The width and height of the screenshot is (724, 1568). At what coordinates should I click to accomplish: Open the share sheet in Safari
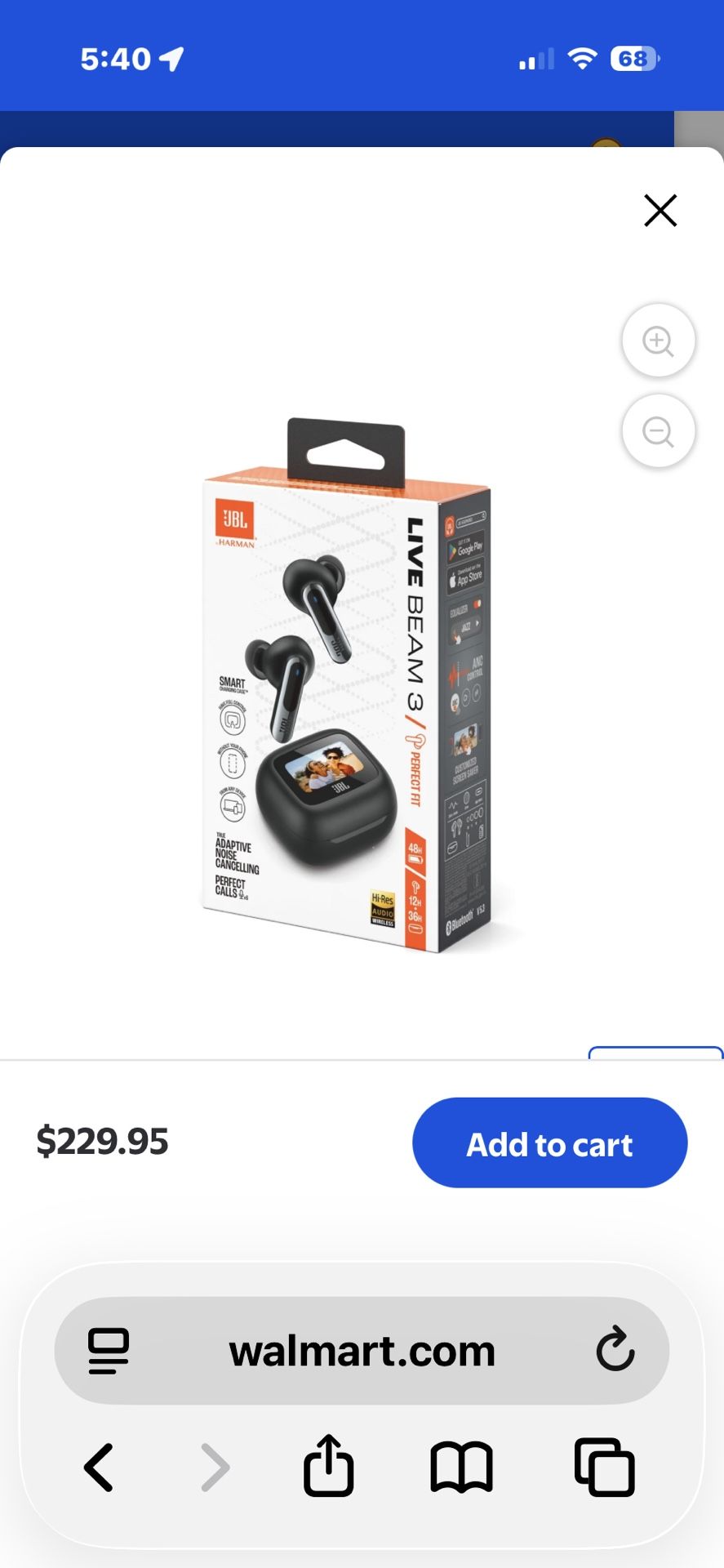point(328,1466)
